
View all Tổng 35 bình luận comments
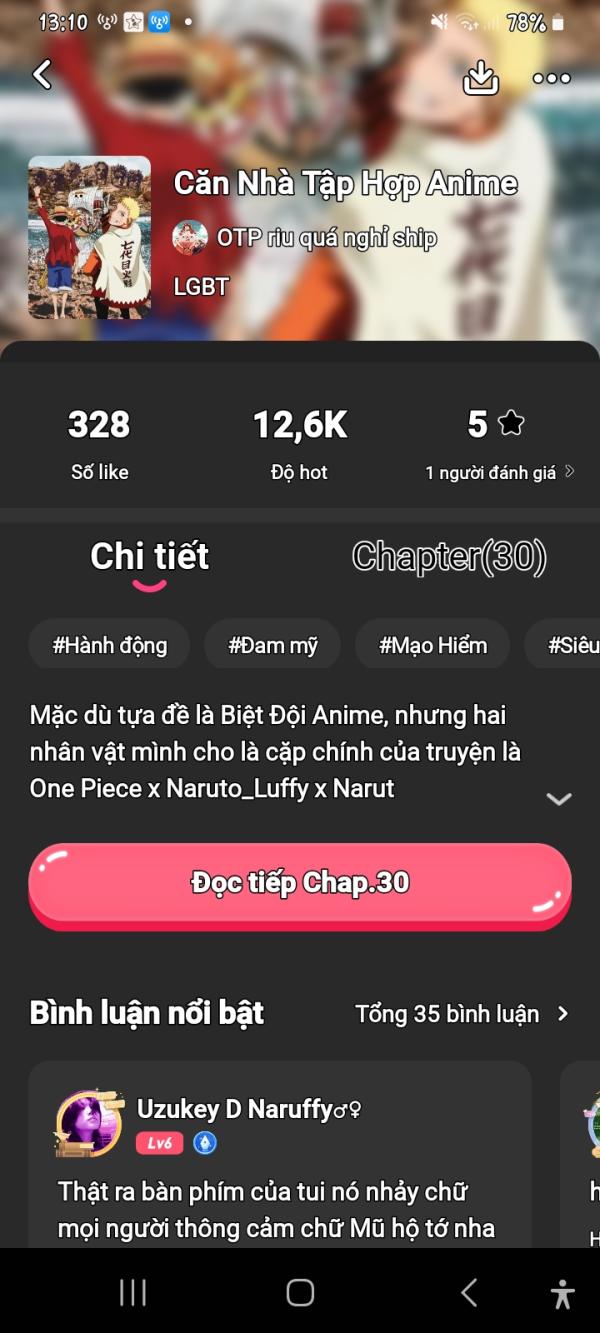462,1014
